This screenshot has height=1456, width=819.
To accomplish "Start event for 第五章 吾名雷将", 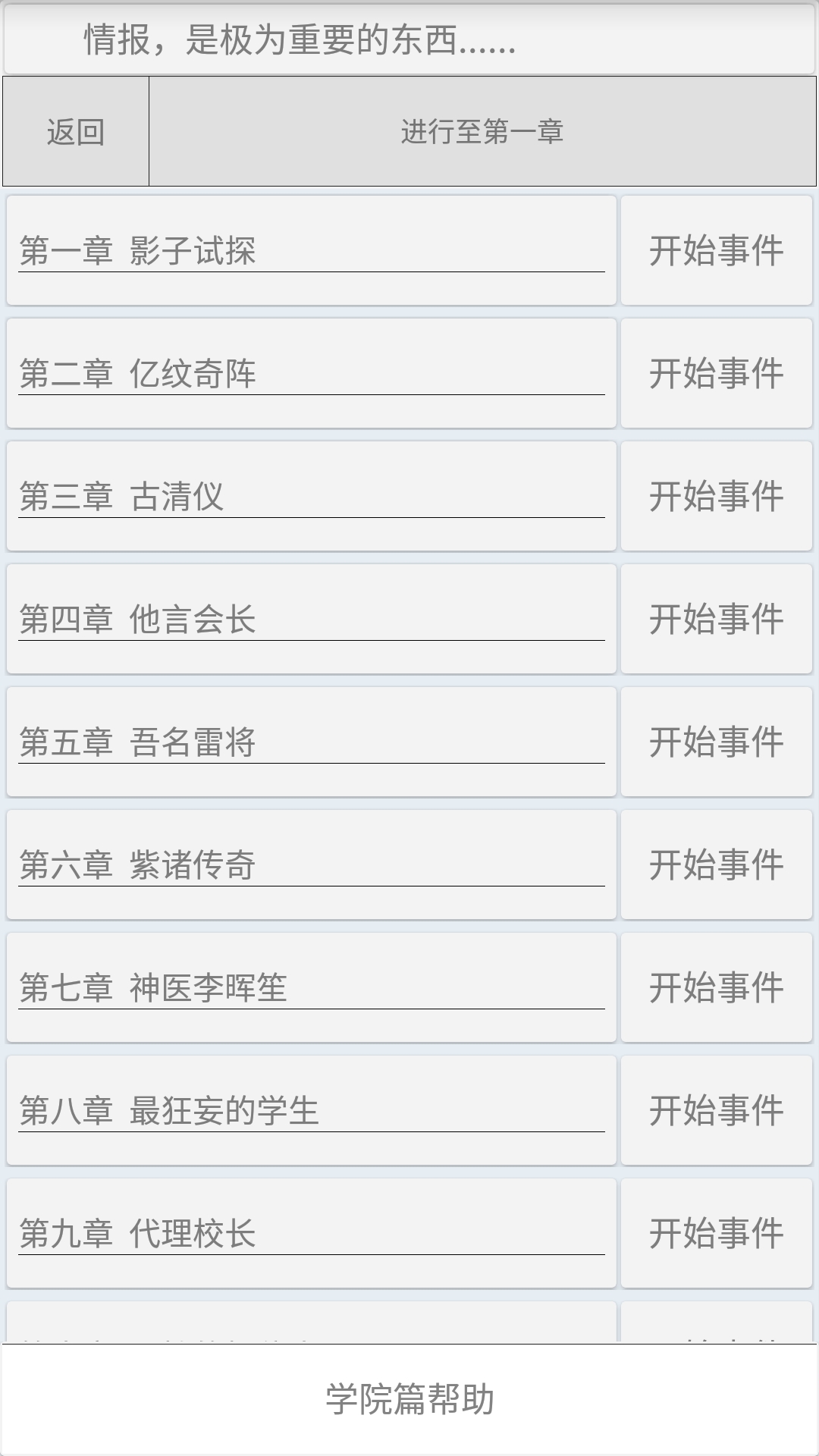I will pos(717,742).
